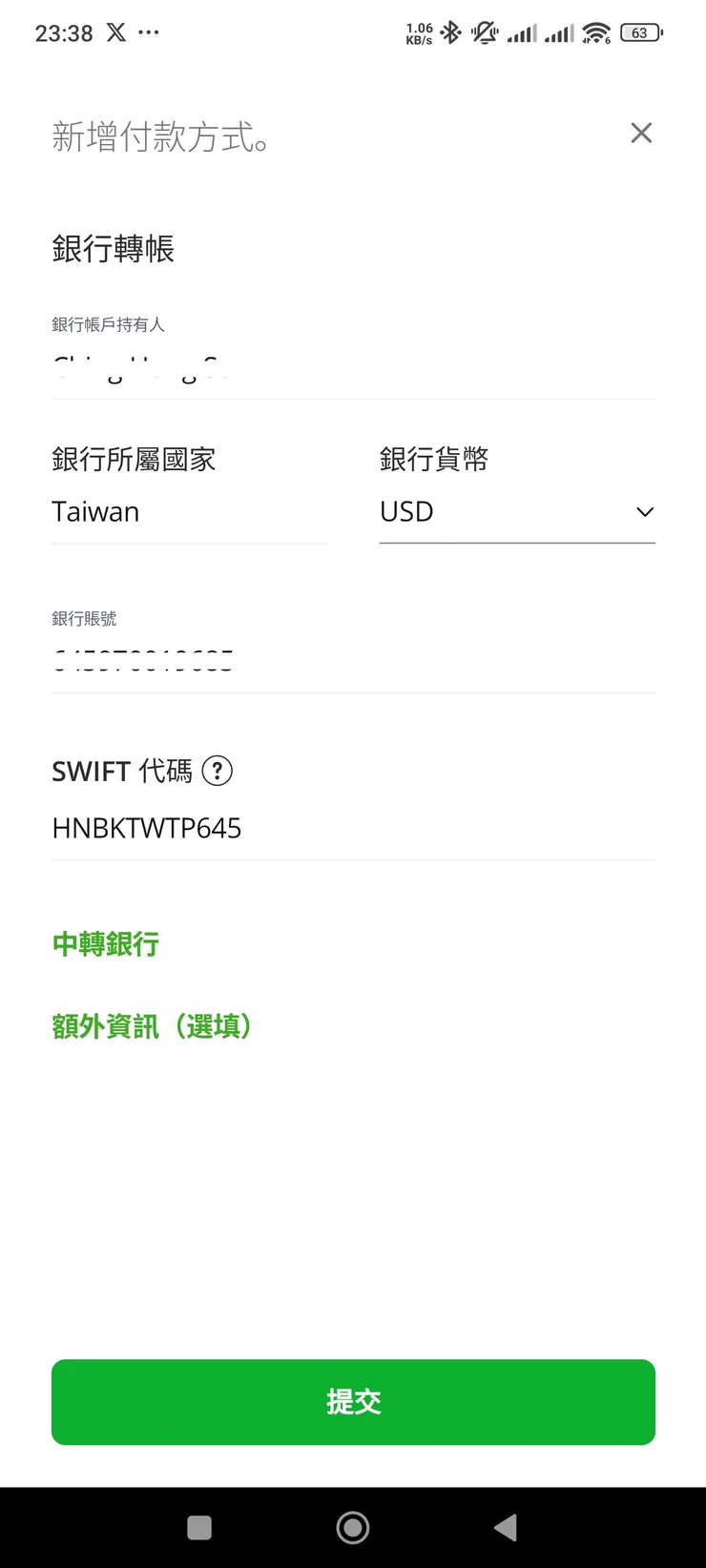Tap the X (Twitter) notification icon
The width and height of the screenshot is (706, 1568).
pyautogui.click(x=114, y=31)
